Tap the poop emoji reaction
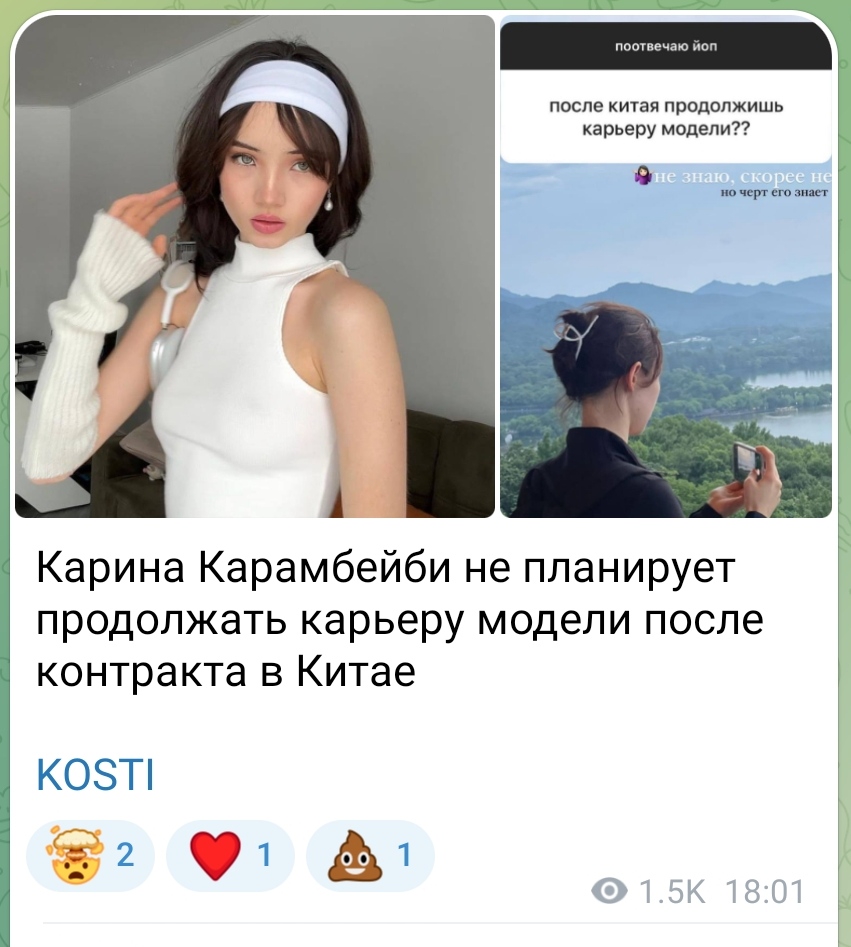 (x=370, y=856)
